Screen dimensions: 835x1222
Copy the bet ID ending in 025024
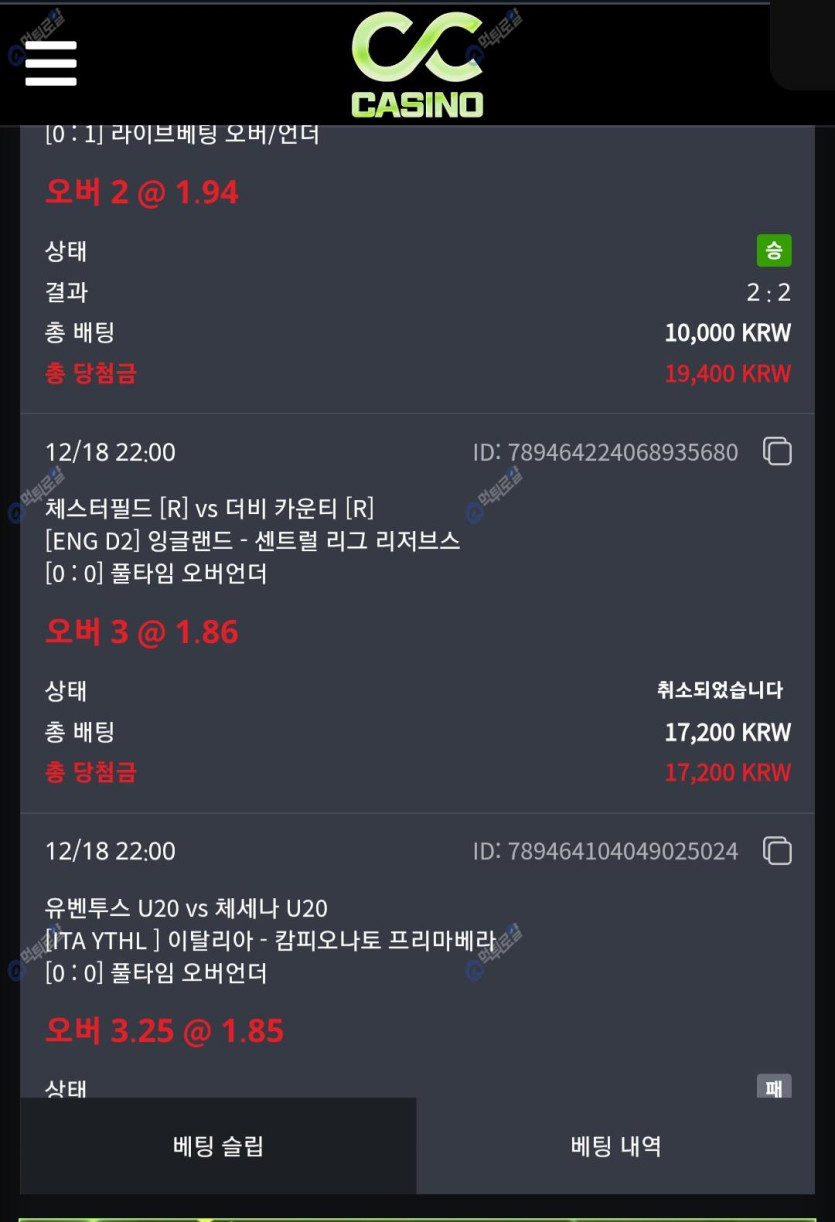coord(777,851)
